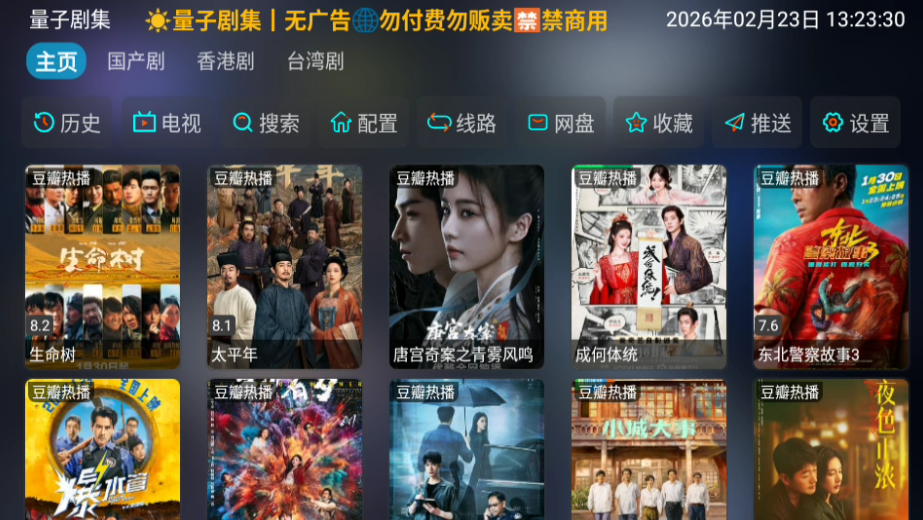Viewport: 923px width, 520px height.
Task: Open the 设置 settings
Action: (856, 123)
